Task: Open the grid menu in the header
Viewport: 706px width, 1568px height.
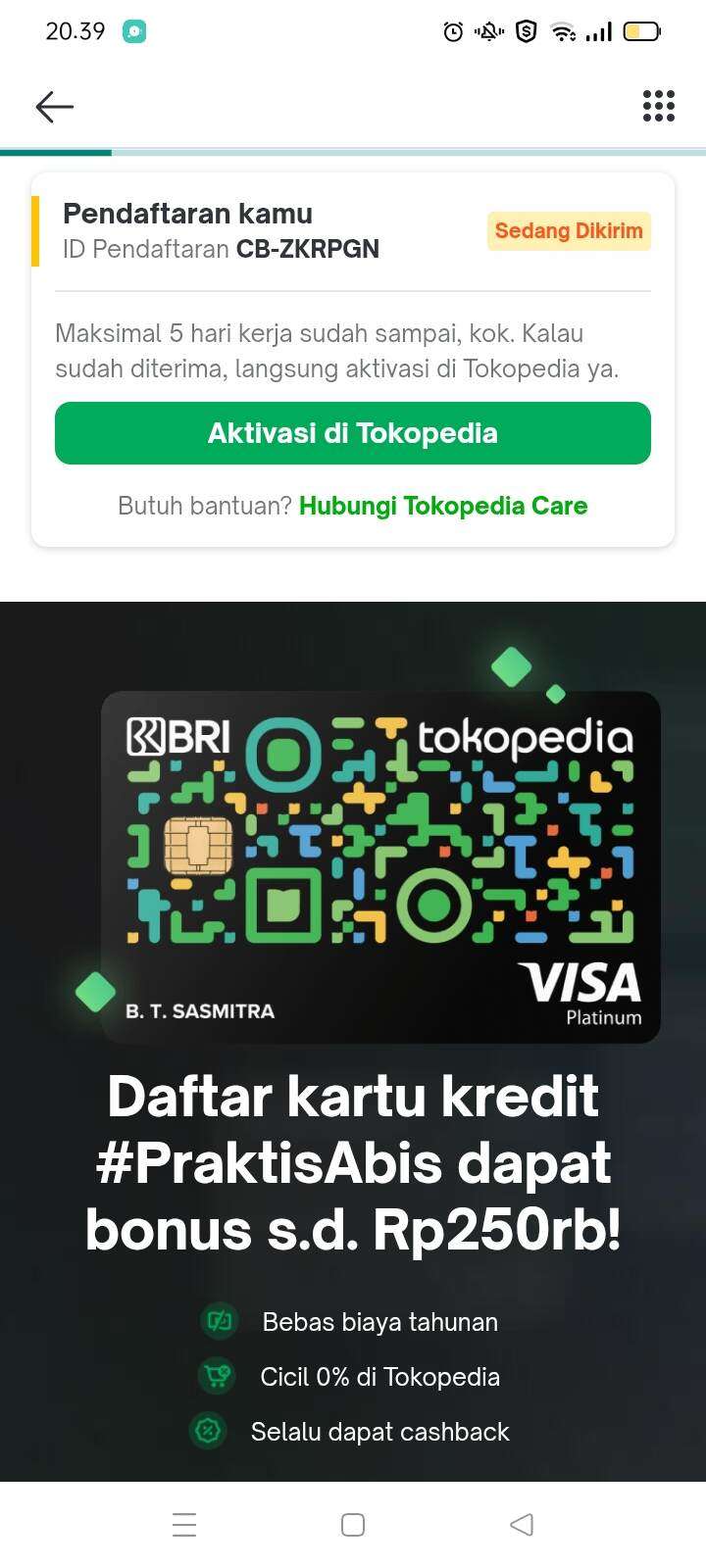Action: coord(659,106)
